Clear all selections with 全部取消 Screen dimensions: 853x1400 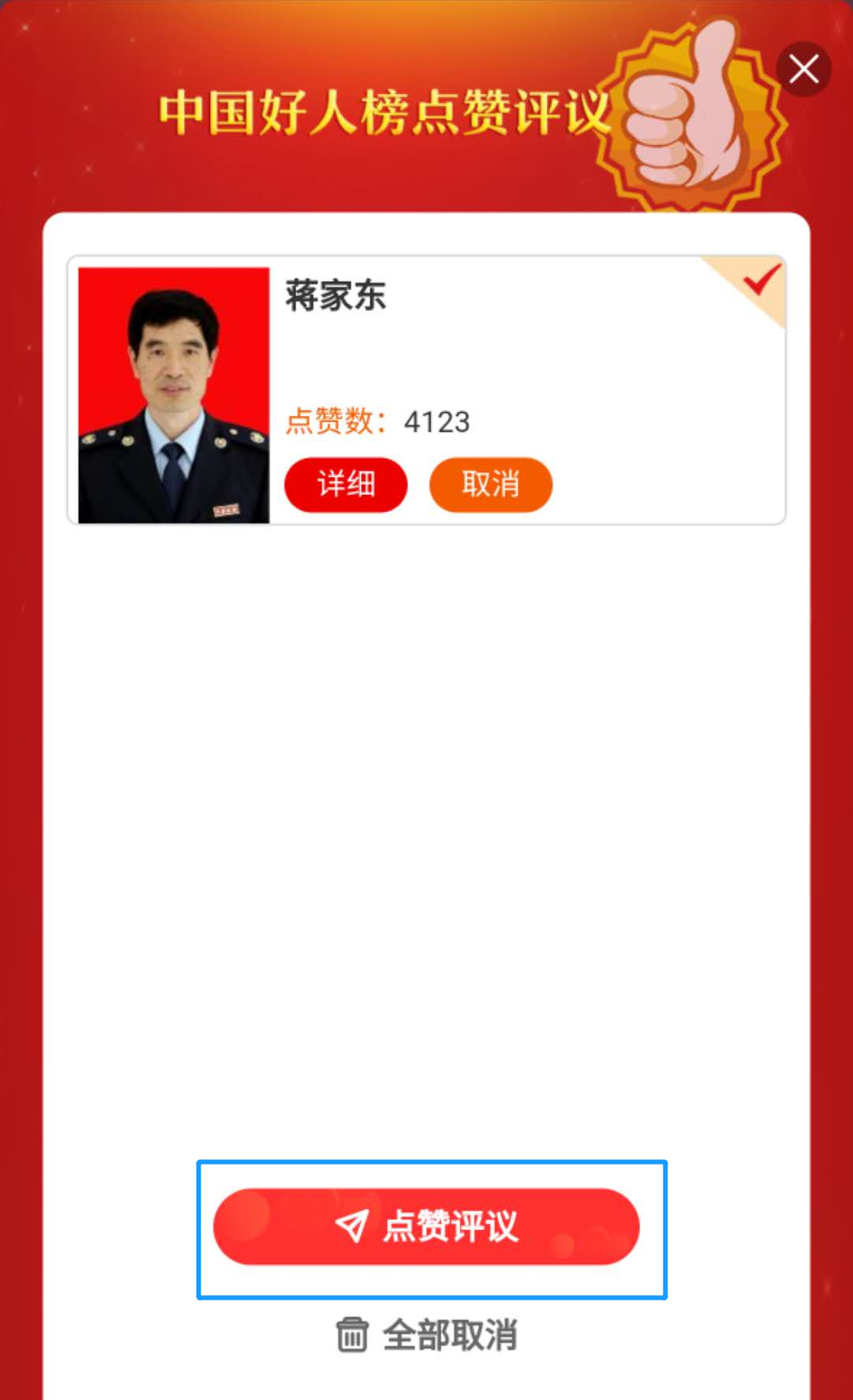(426, 1335)
